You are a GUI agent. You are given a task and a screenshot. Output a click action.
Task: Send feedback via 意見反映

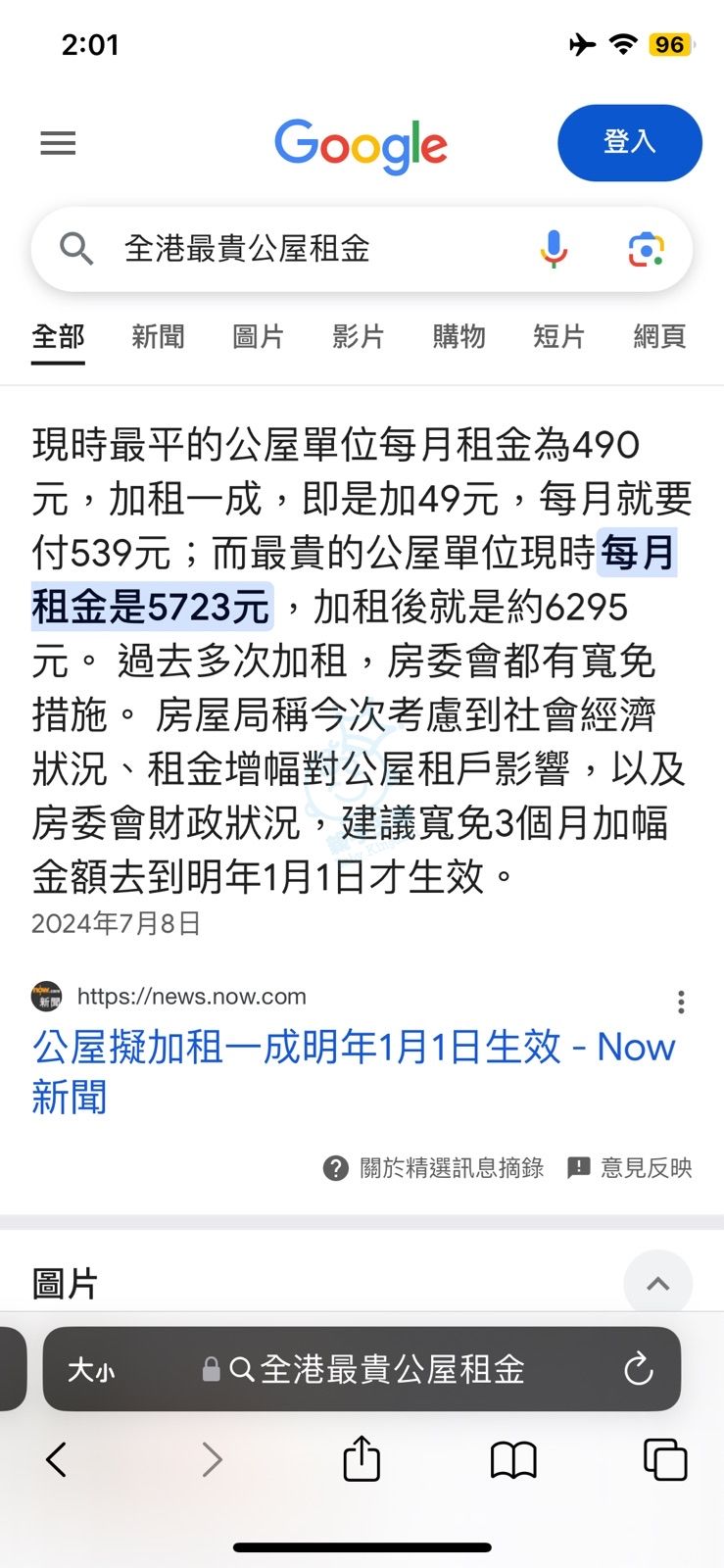630,1168
